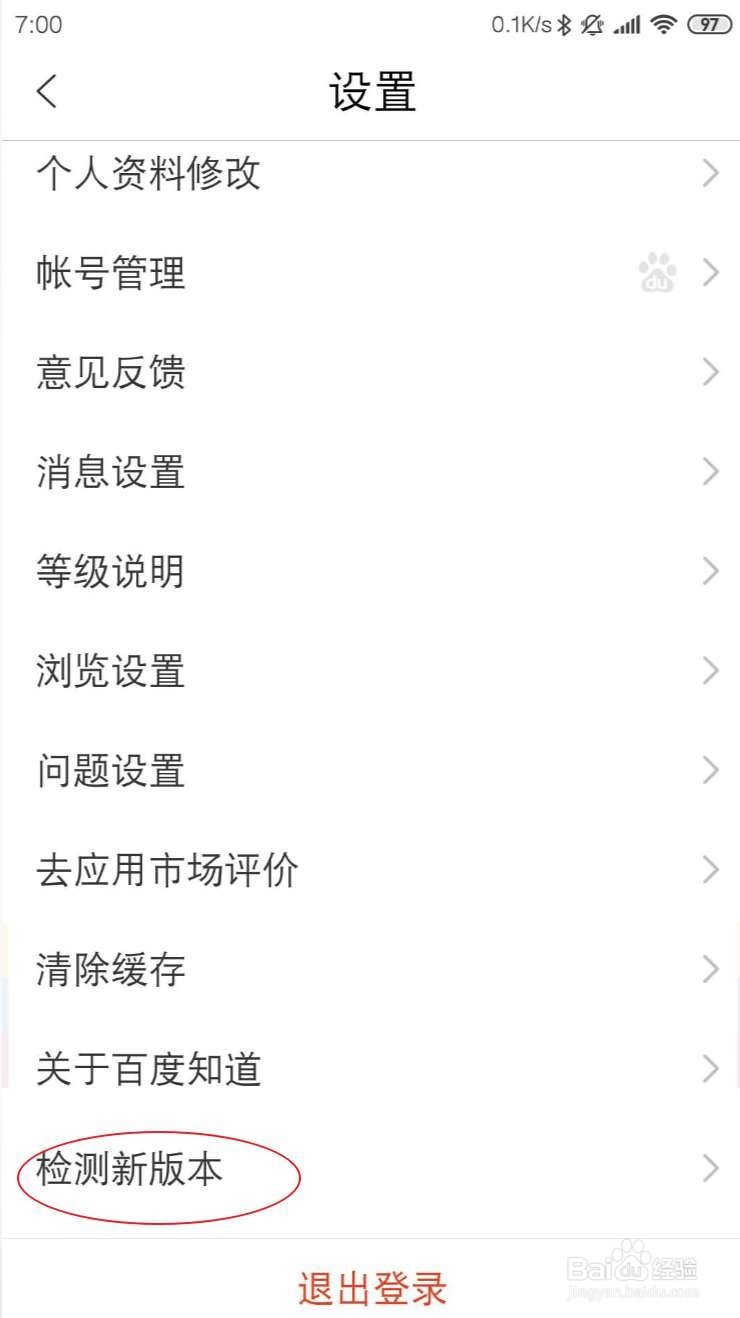Open the circled 检测新版本 option
The height and width of the screenshot is (1318, 740).
click(130, 1169)
